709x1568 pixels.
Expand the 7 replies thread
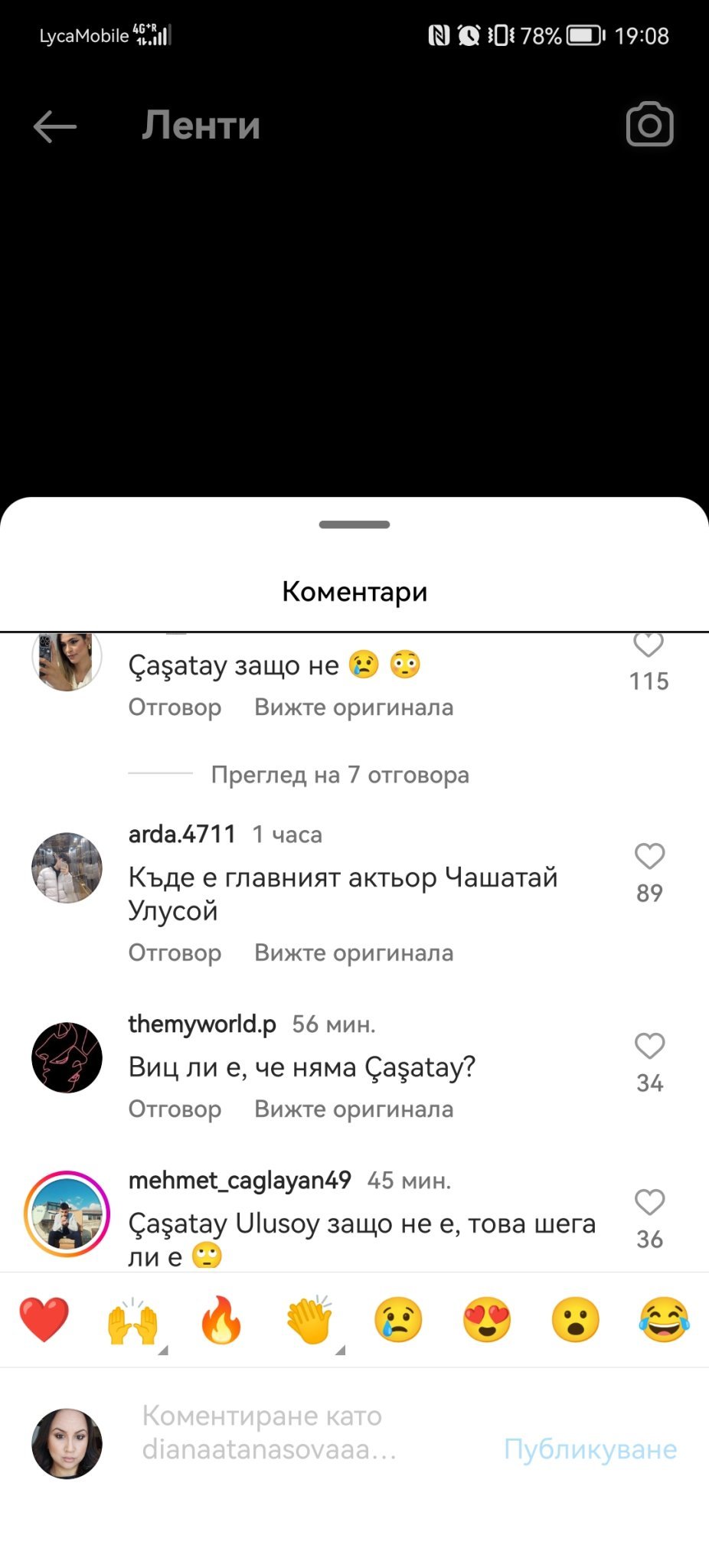[340, 775]
